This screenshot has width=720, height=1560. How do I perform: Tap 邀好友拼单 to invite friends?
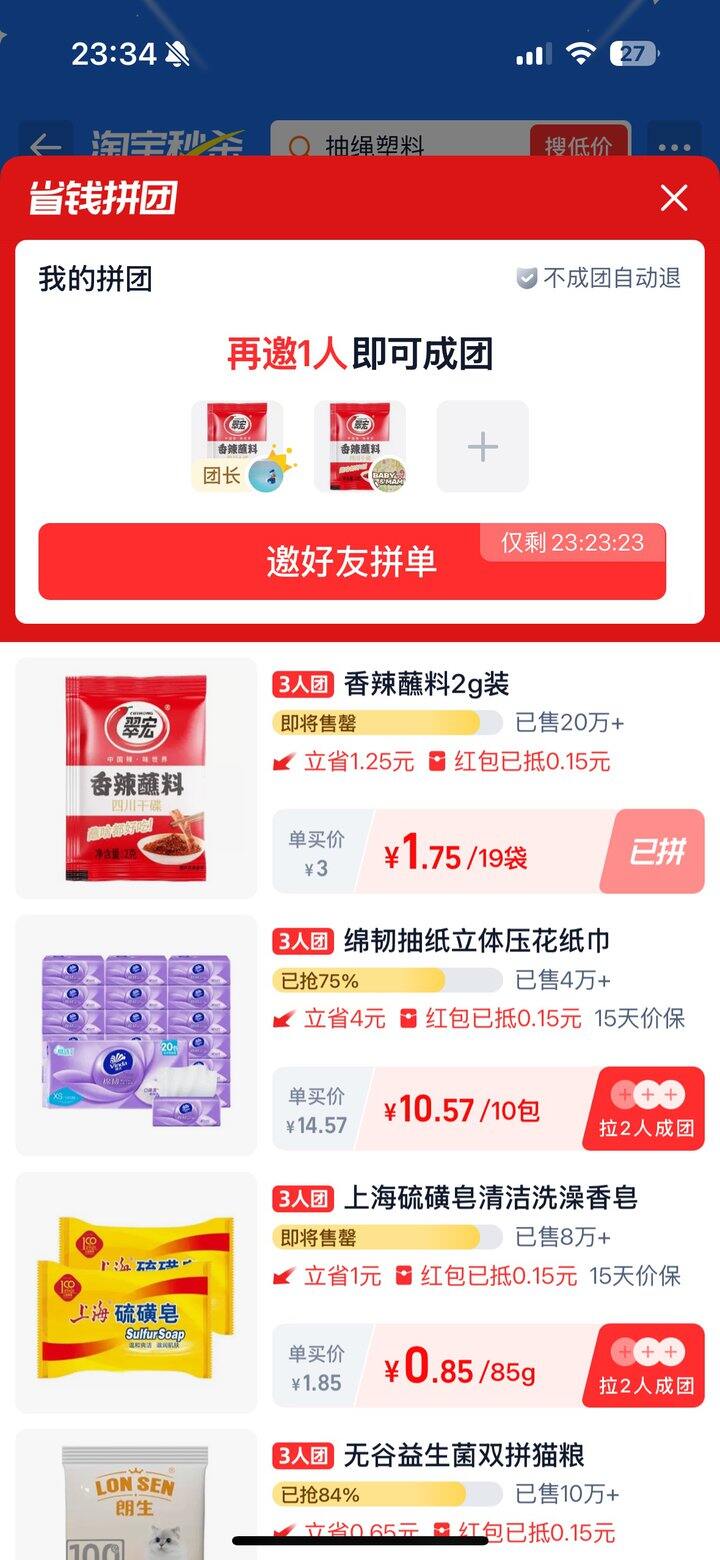(x=352, y=562)
